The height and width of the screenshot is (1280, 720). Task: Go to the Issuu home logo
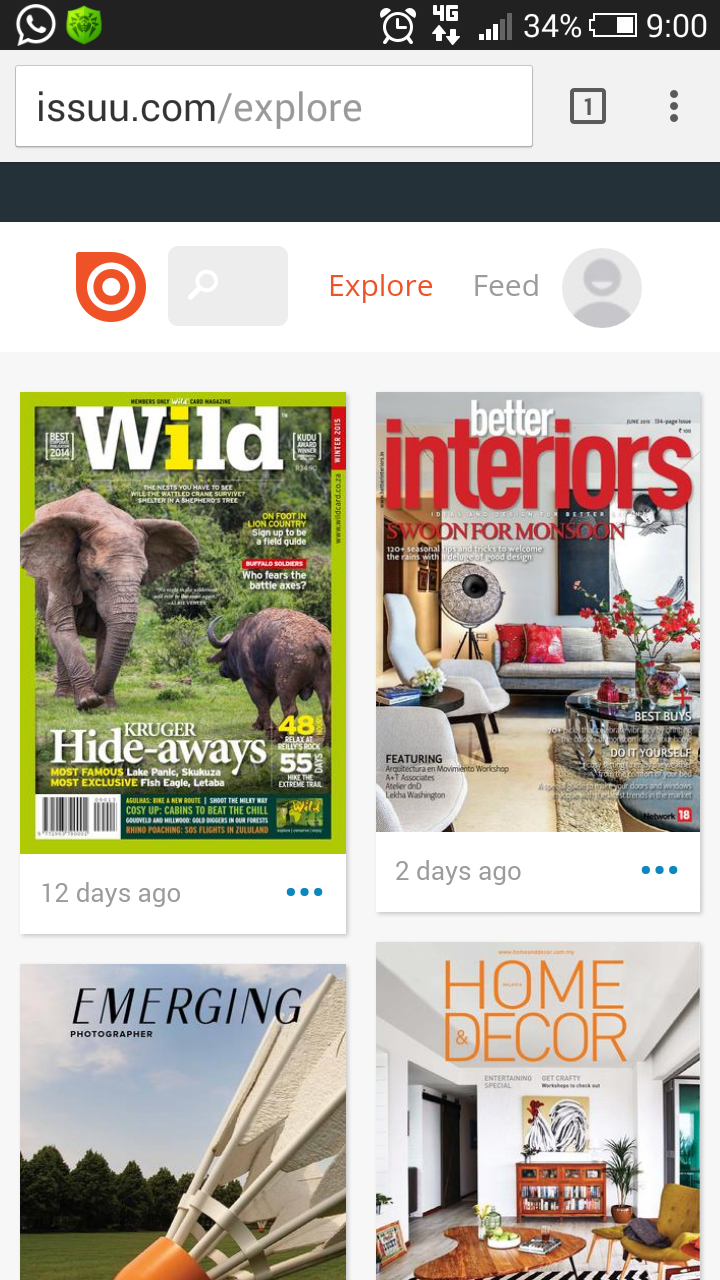pyautogui.click(x=111, y=287)
